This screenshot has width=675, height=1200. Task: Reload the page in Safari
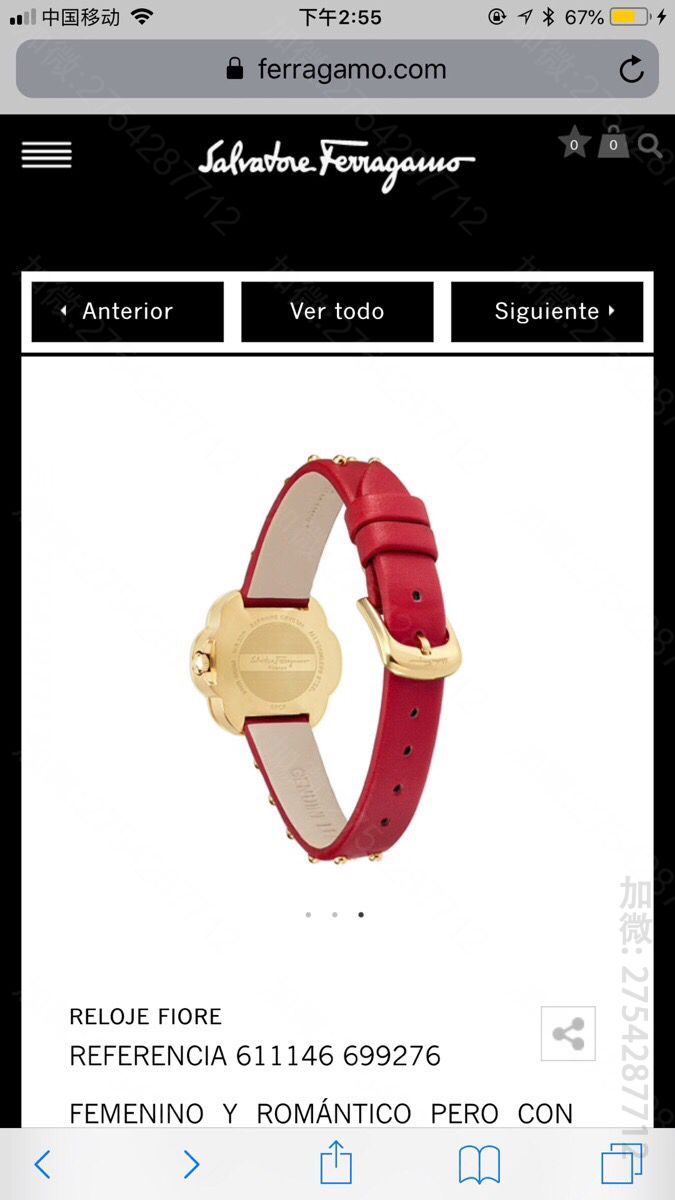(x=631, y=69)
